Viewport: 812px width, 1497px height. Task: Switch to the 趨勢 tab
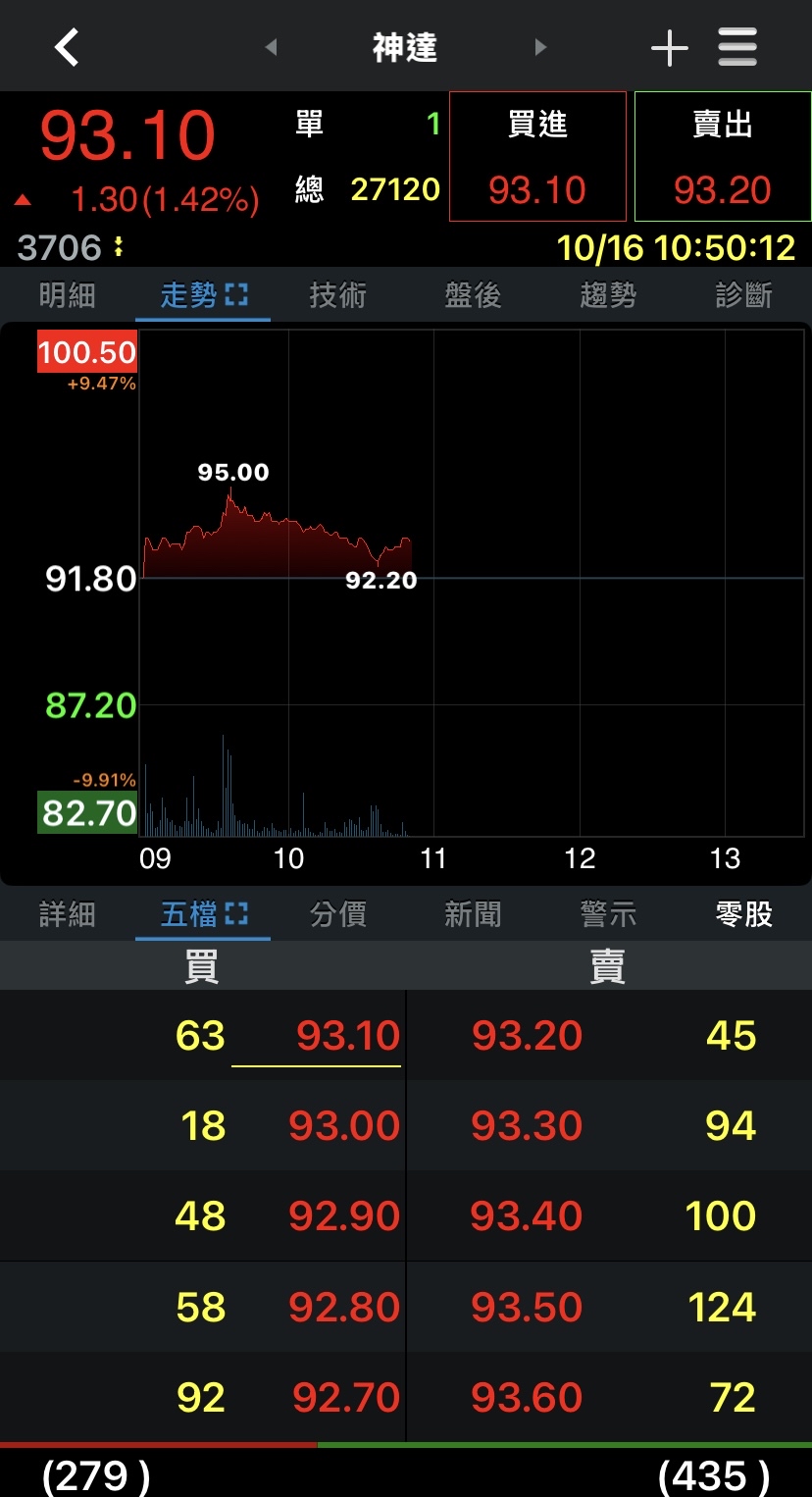[608, 295]
